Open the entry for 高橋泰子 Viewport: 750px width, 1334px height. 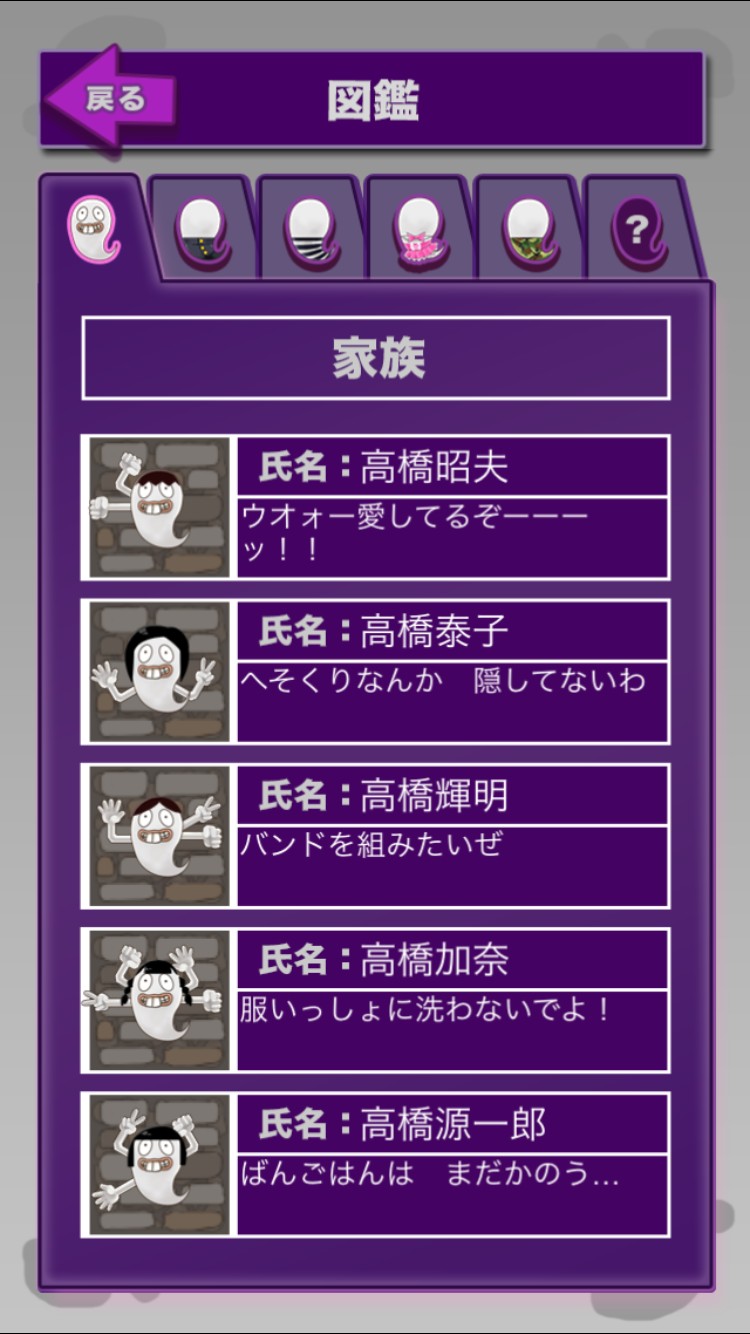(x=375, y=671)
